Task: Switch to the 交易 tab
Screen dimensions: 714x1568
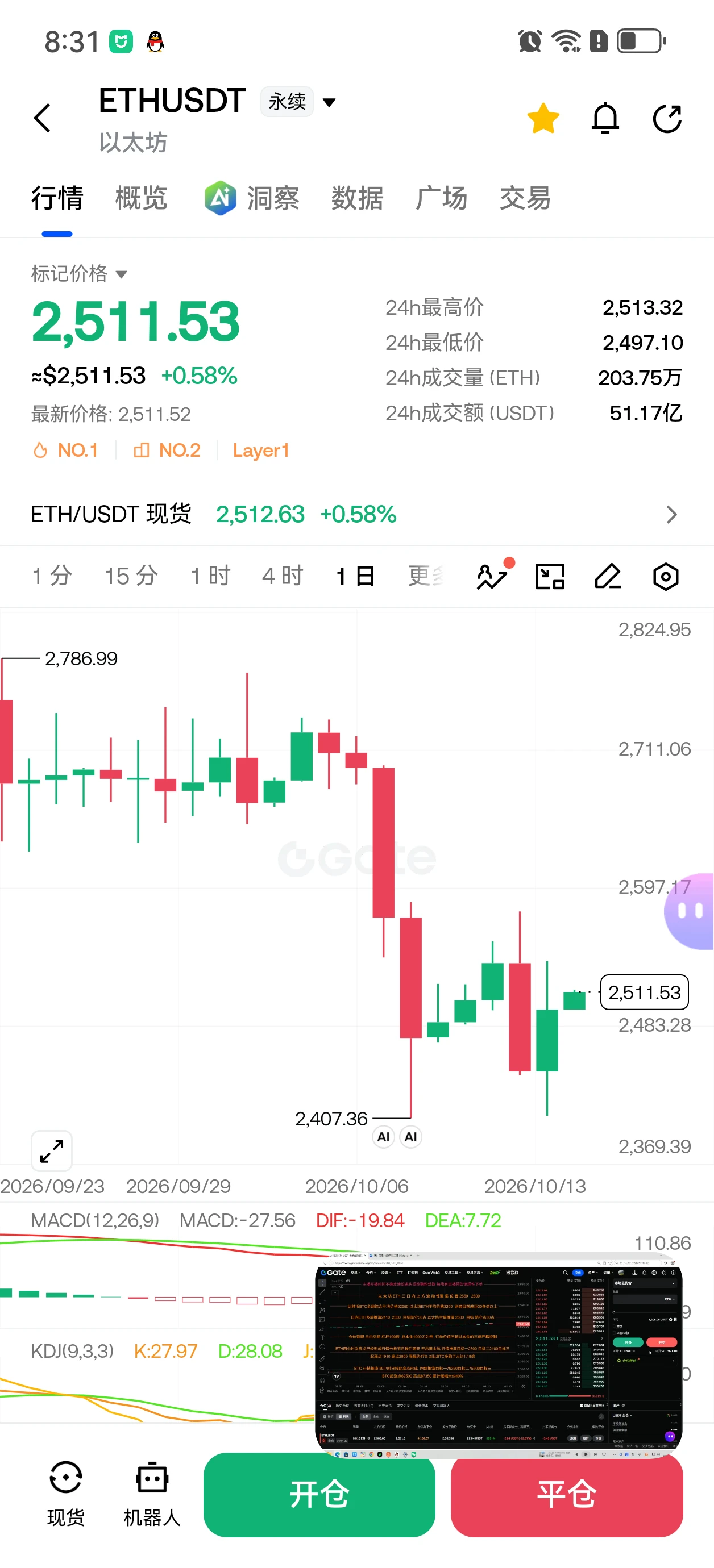Action: [525, 198]
